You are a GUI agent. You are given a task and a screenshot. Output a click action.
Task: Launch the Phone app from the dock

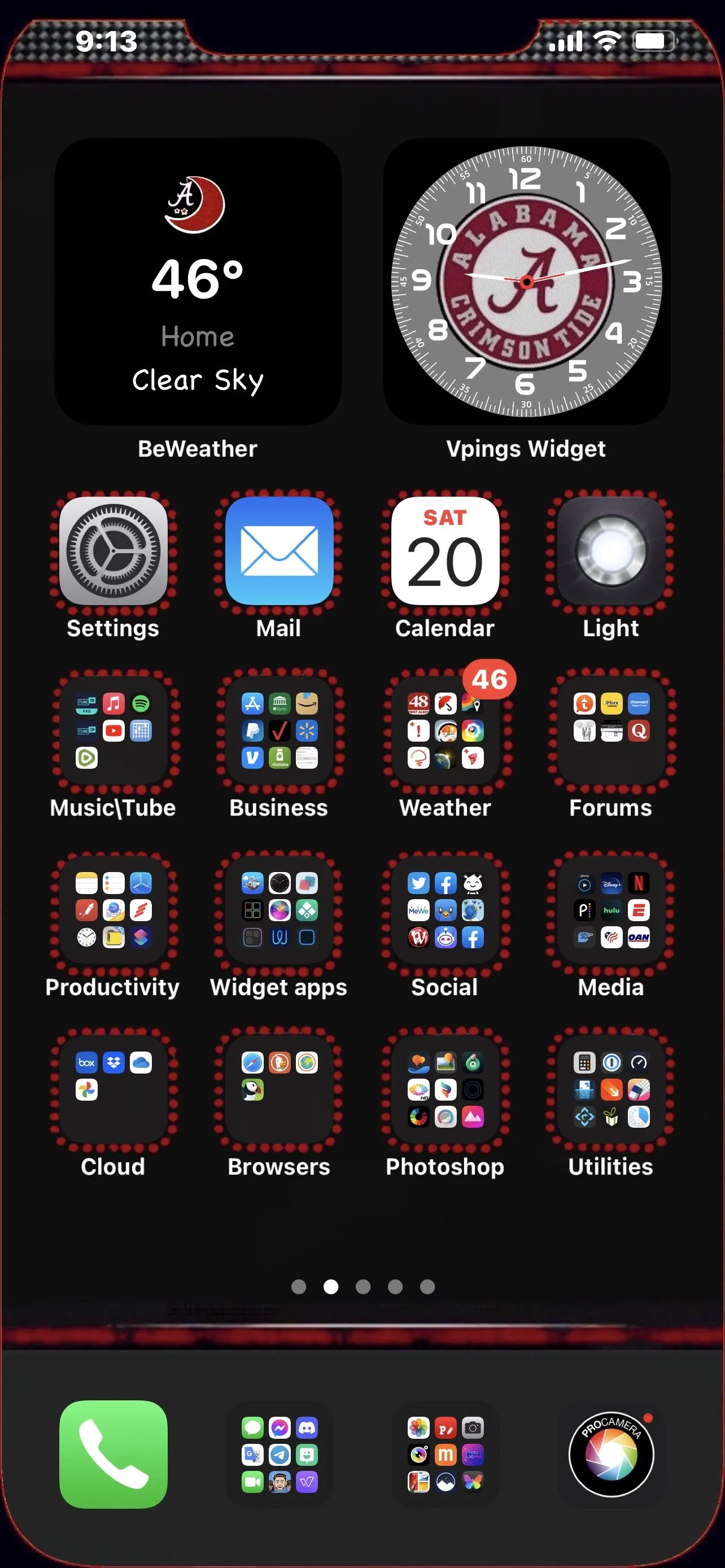[x=113, y=1454]
